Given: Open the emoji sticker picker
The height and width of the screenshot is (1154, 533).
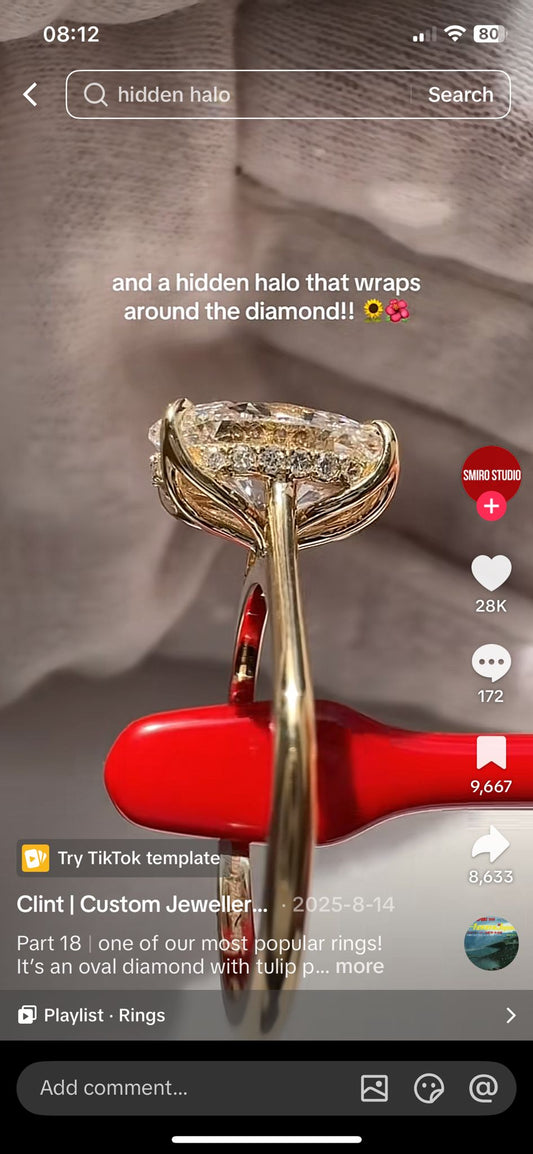Looking at the screenshot, I should point(429,1088).
